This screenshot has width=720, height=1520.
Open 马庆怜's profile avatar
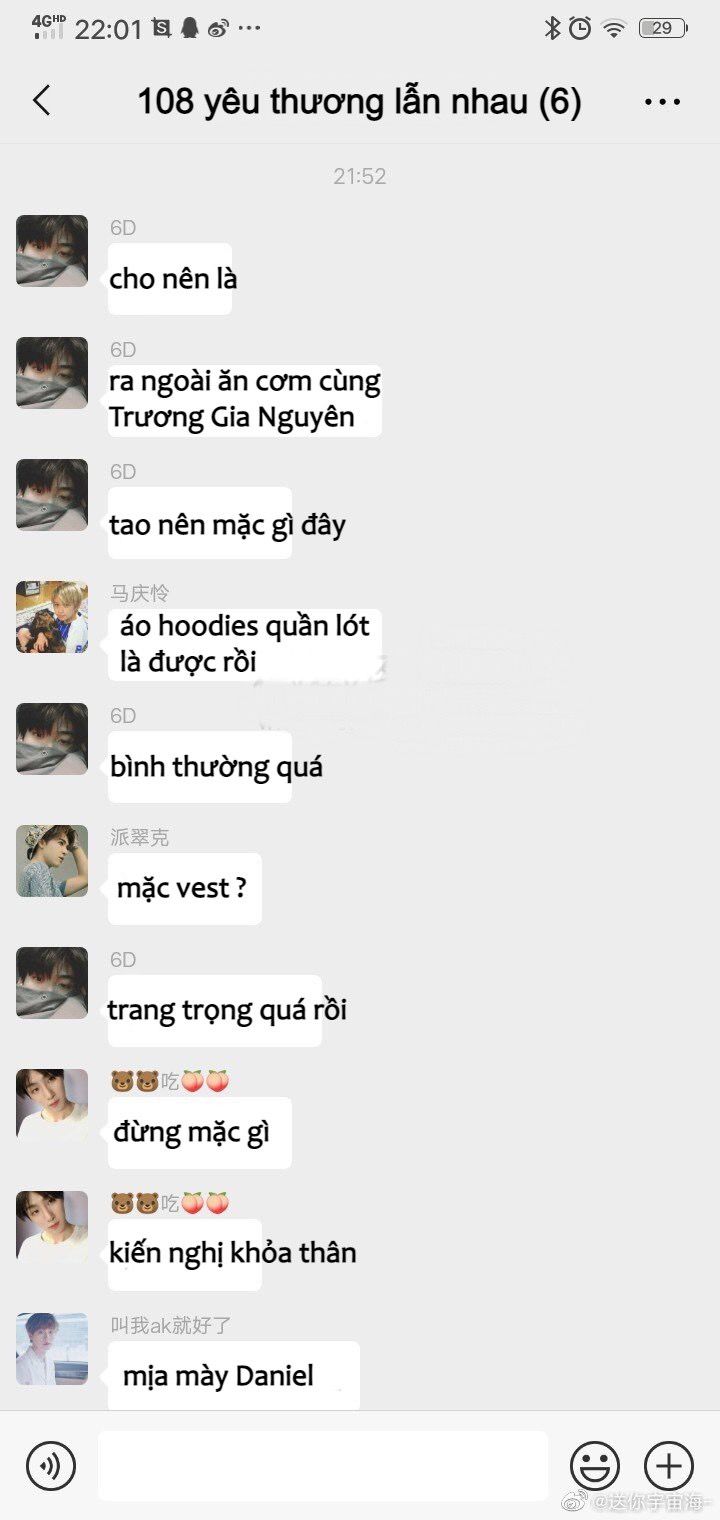tap(52, 617)
